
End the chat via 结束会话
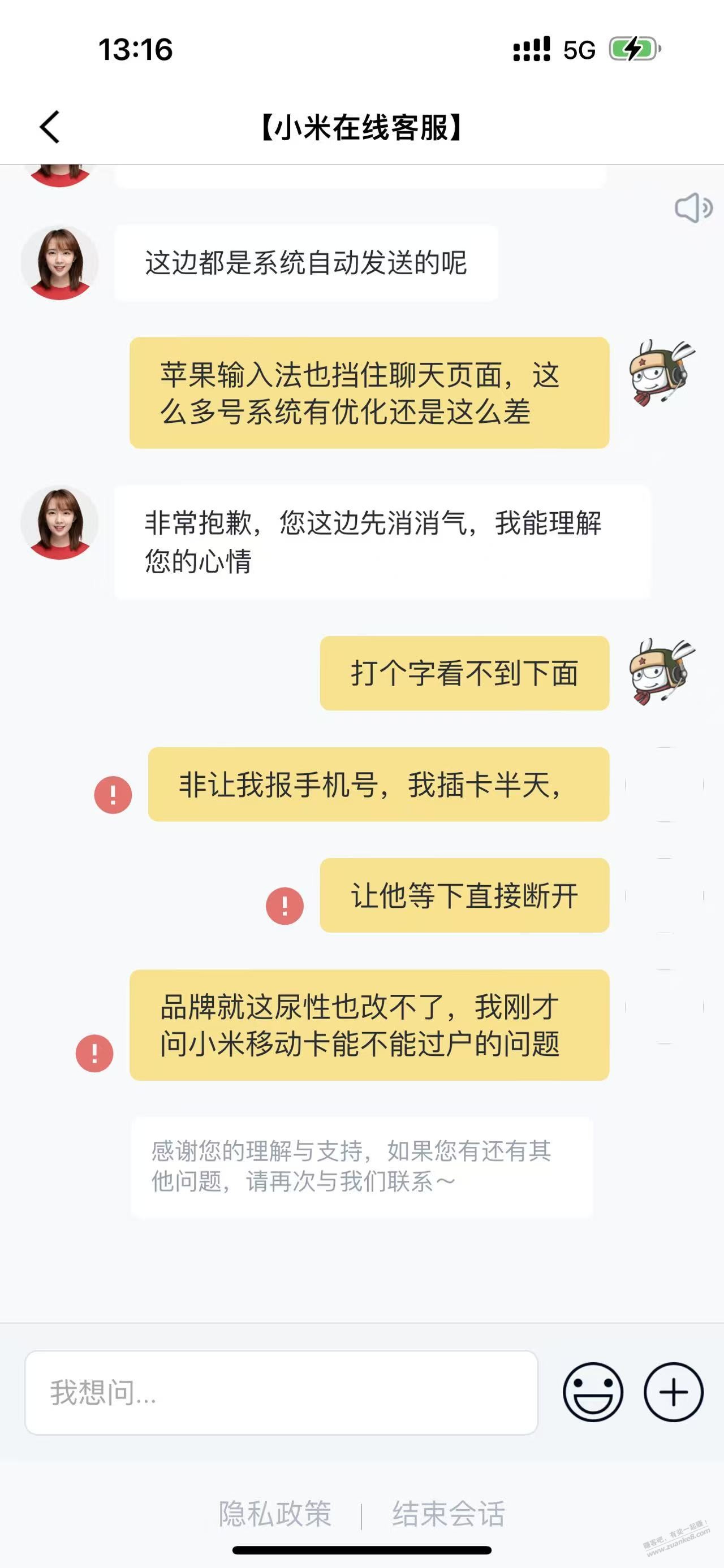coord(449,1514)
